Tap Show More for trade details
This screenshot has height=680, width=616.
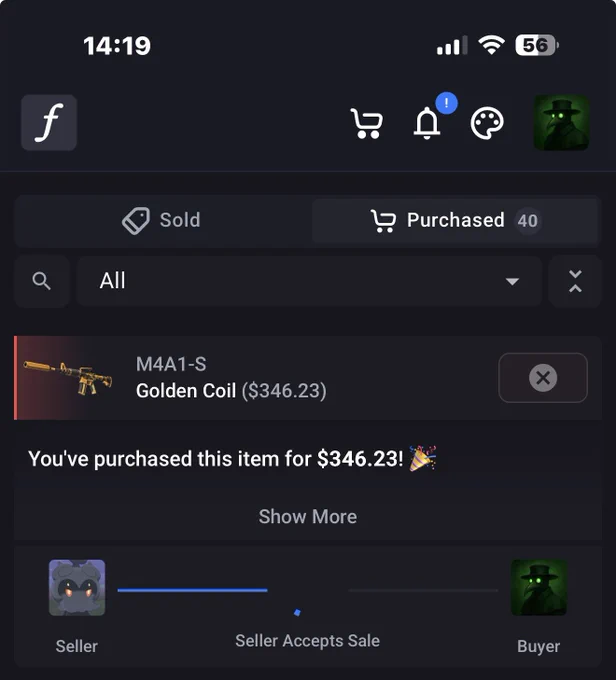[x=308, y=517]
